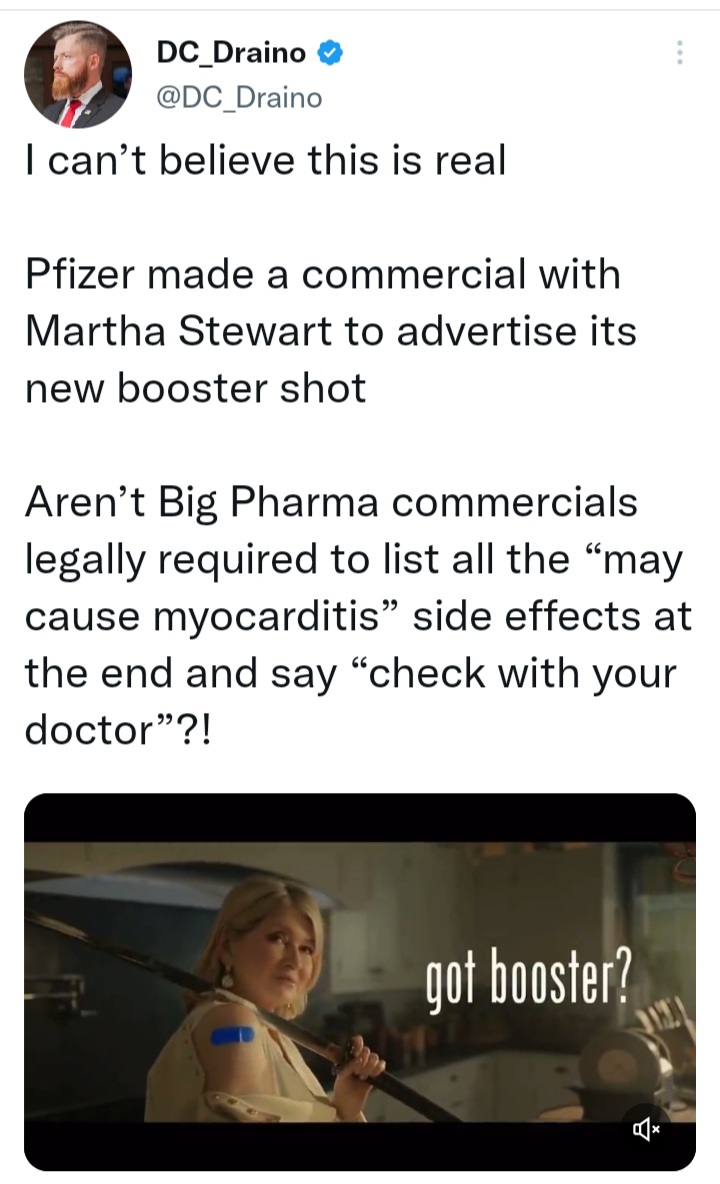The image size is (720, 1184).
Task: Play the Martha Stewart booster video
Action: 360,982
